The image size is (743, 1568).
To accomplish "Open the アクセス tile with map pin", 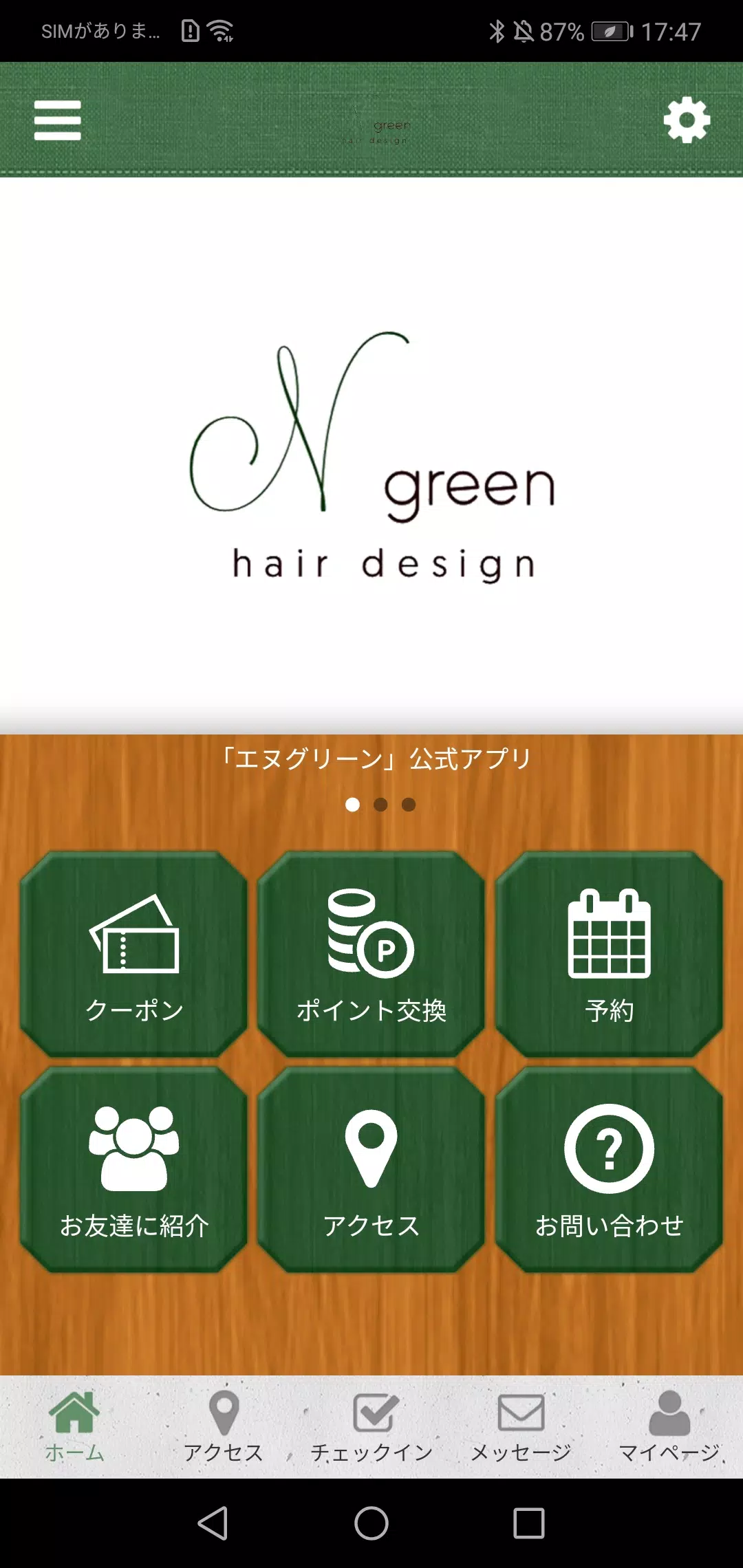I will pos(371,1169).
